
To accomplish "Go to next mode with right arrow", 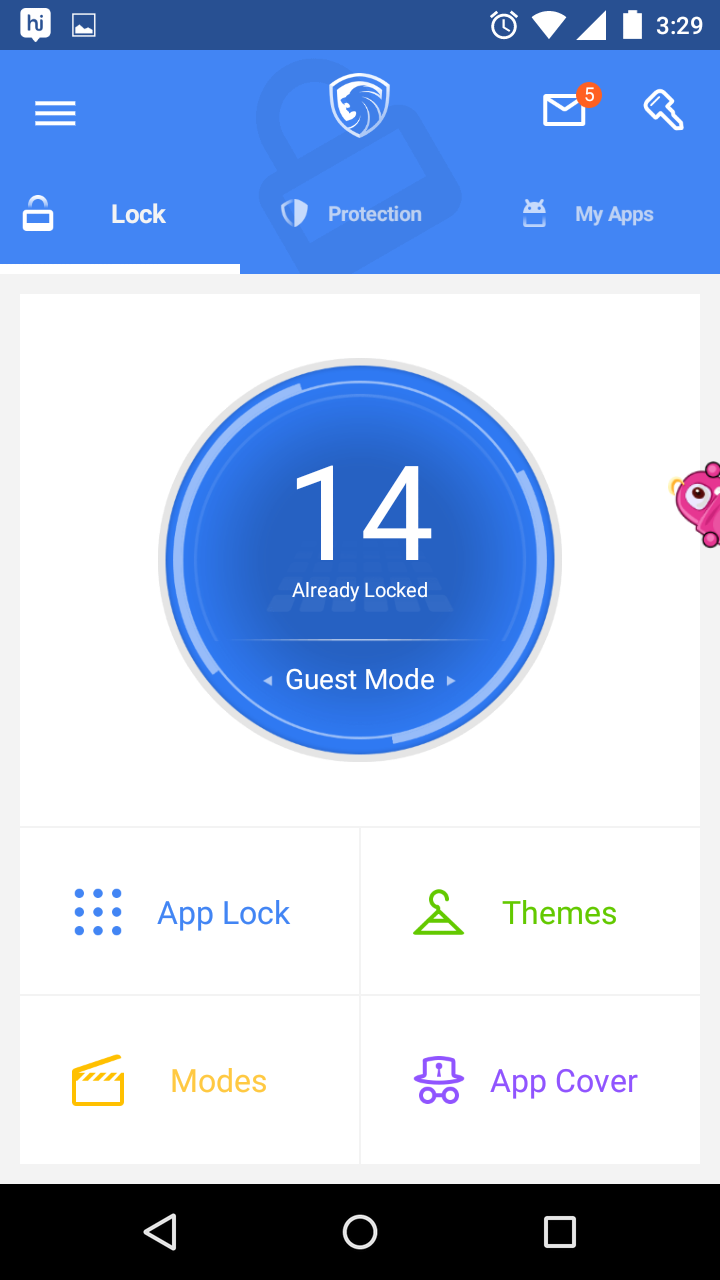I will click(451, 681).
